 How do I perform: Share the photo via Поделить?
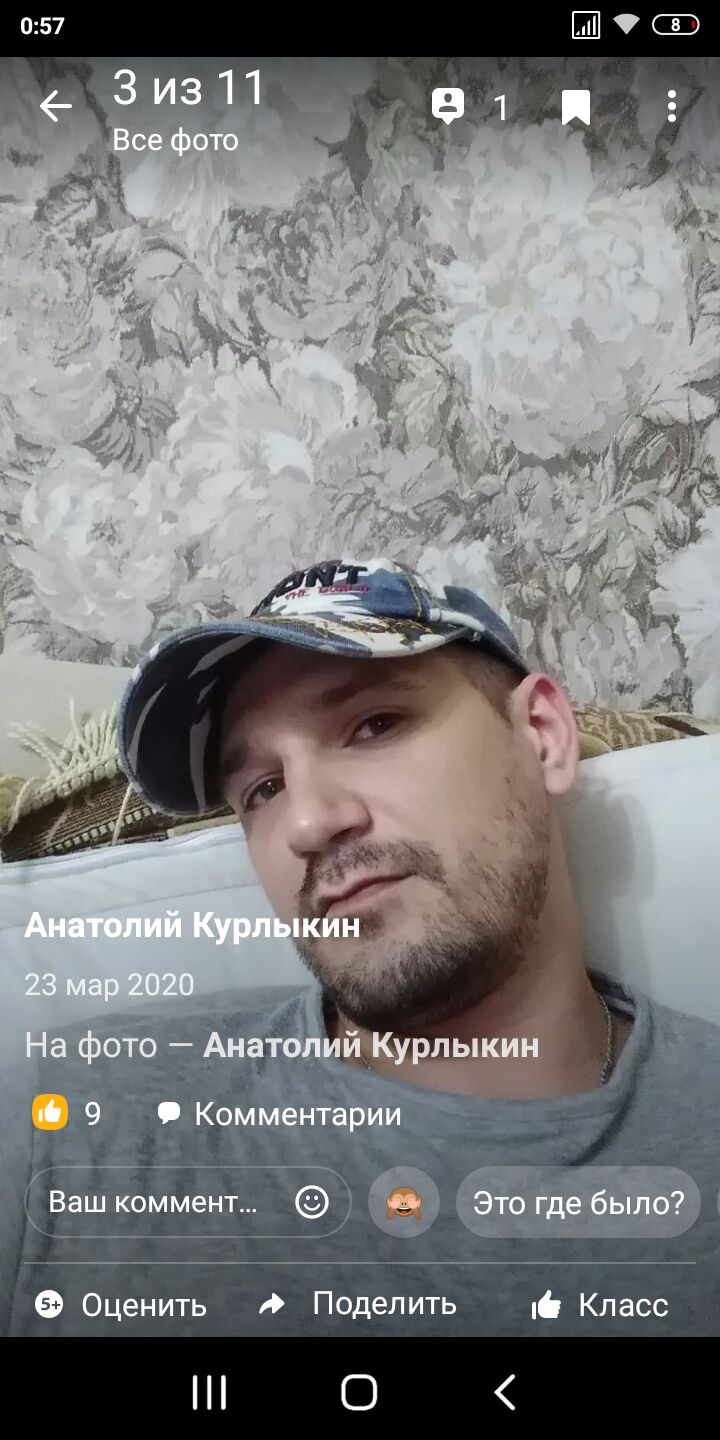pyautogui.click(x=358, y=1304)
